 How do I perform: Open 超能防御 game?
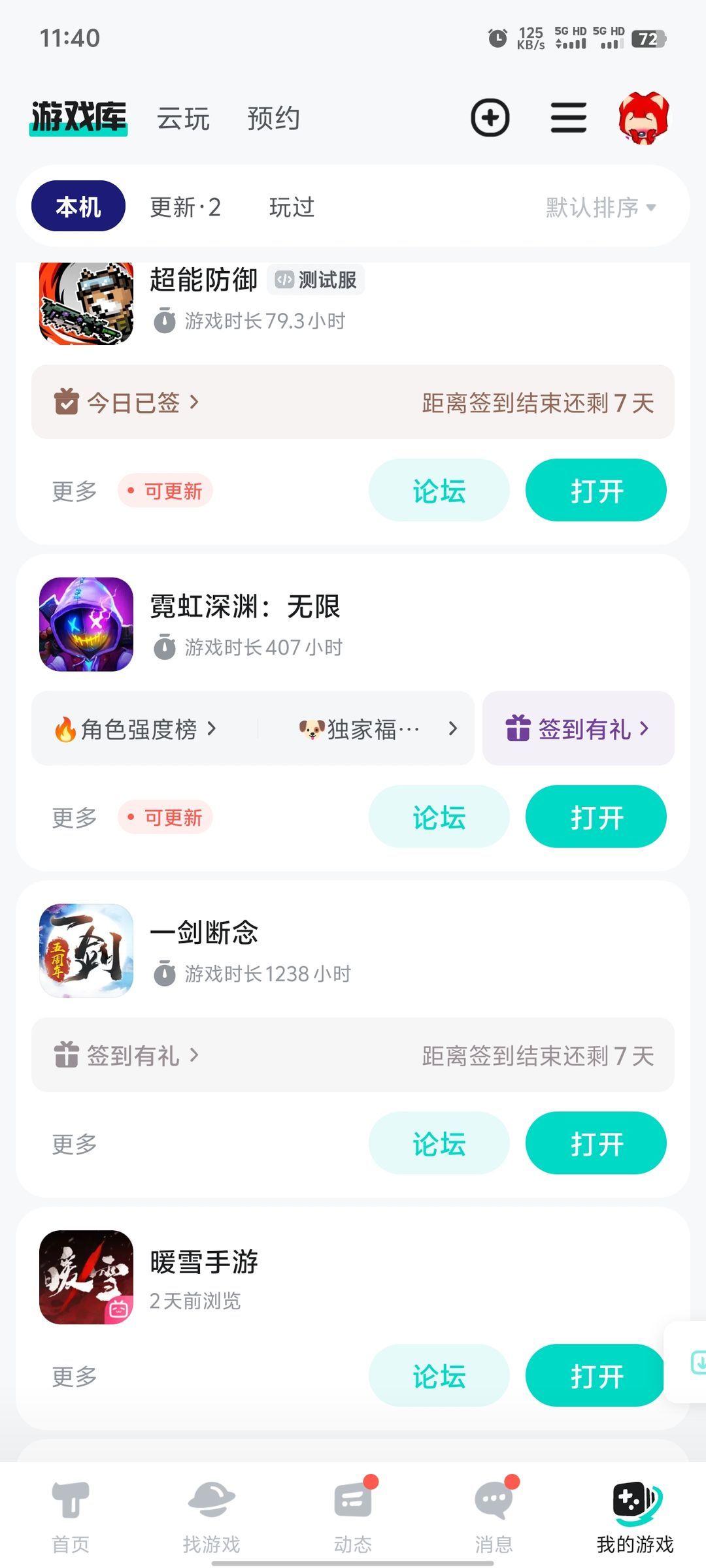pos(596,491)
